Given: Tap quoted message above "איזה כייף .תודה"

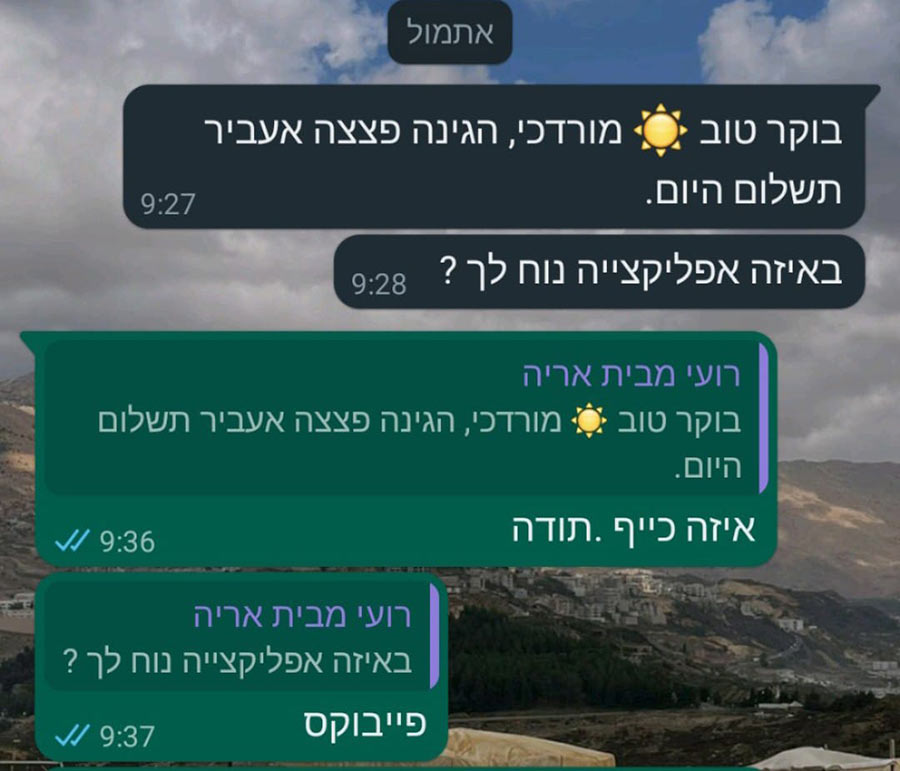Looking at the screenshot, I should [x=405, y=418].
